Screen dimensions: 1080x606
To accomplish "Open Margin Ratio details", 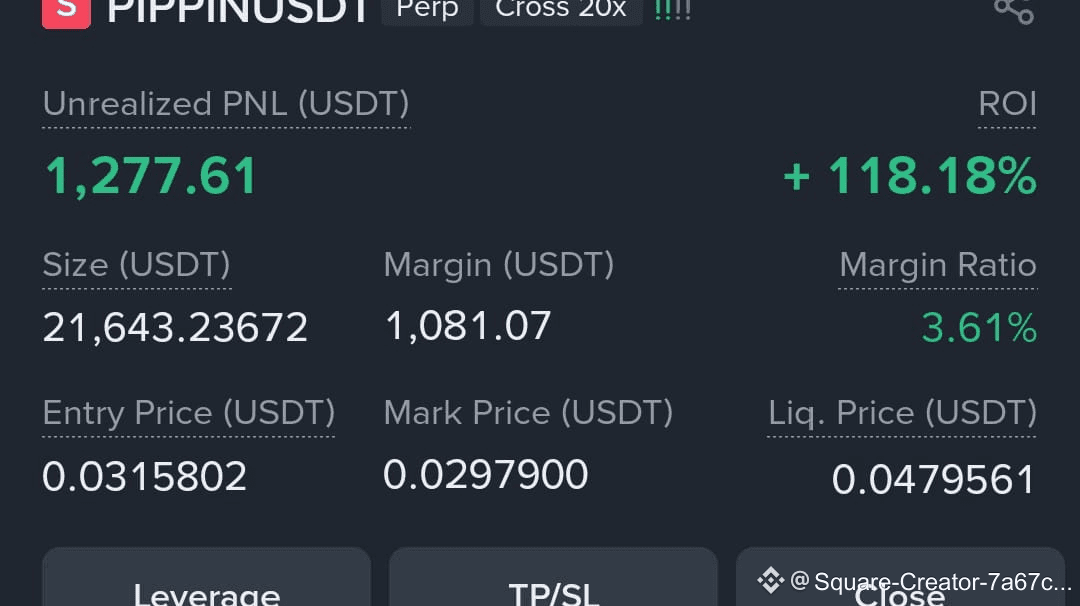I will click(937, 266).
